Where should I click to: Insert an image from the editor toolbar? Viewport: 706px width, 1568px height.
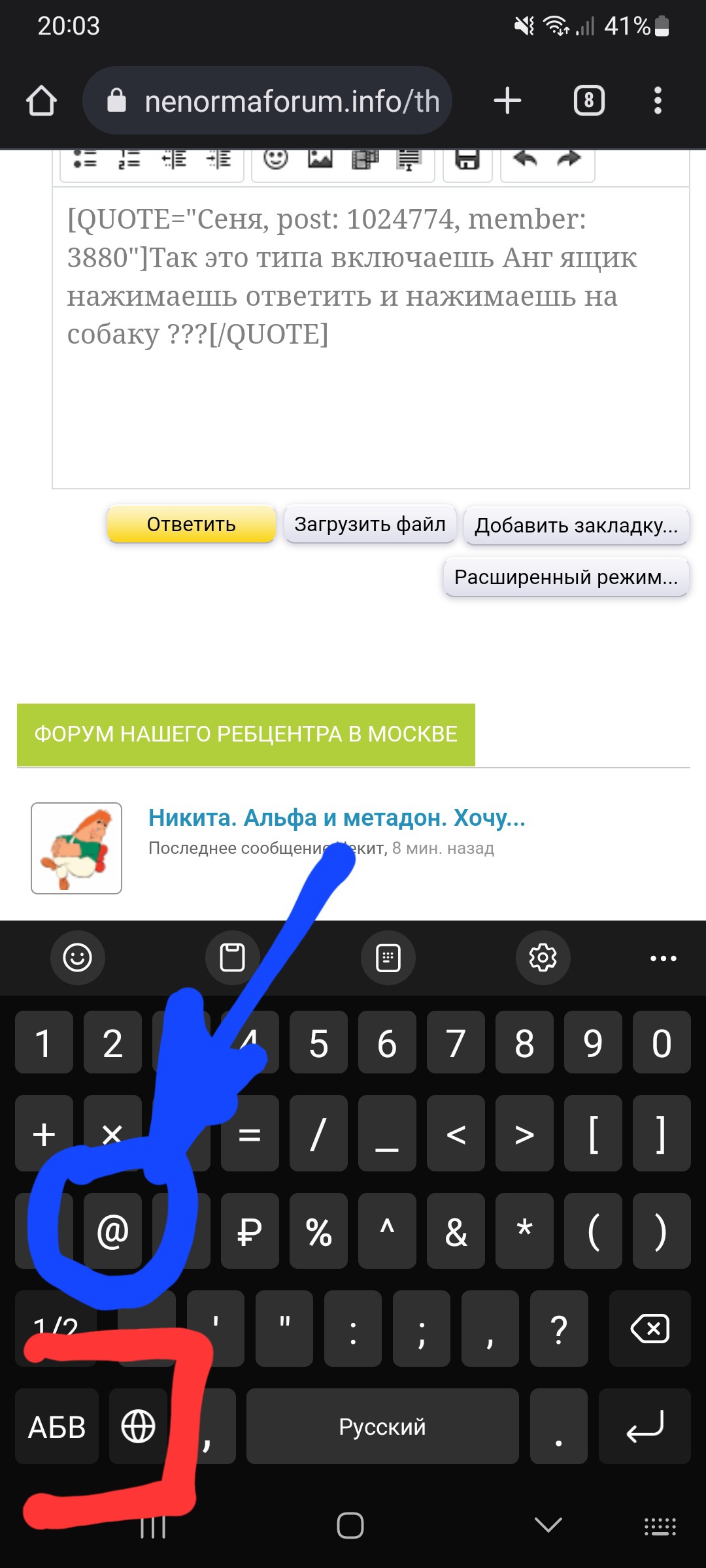(320, 159)
